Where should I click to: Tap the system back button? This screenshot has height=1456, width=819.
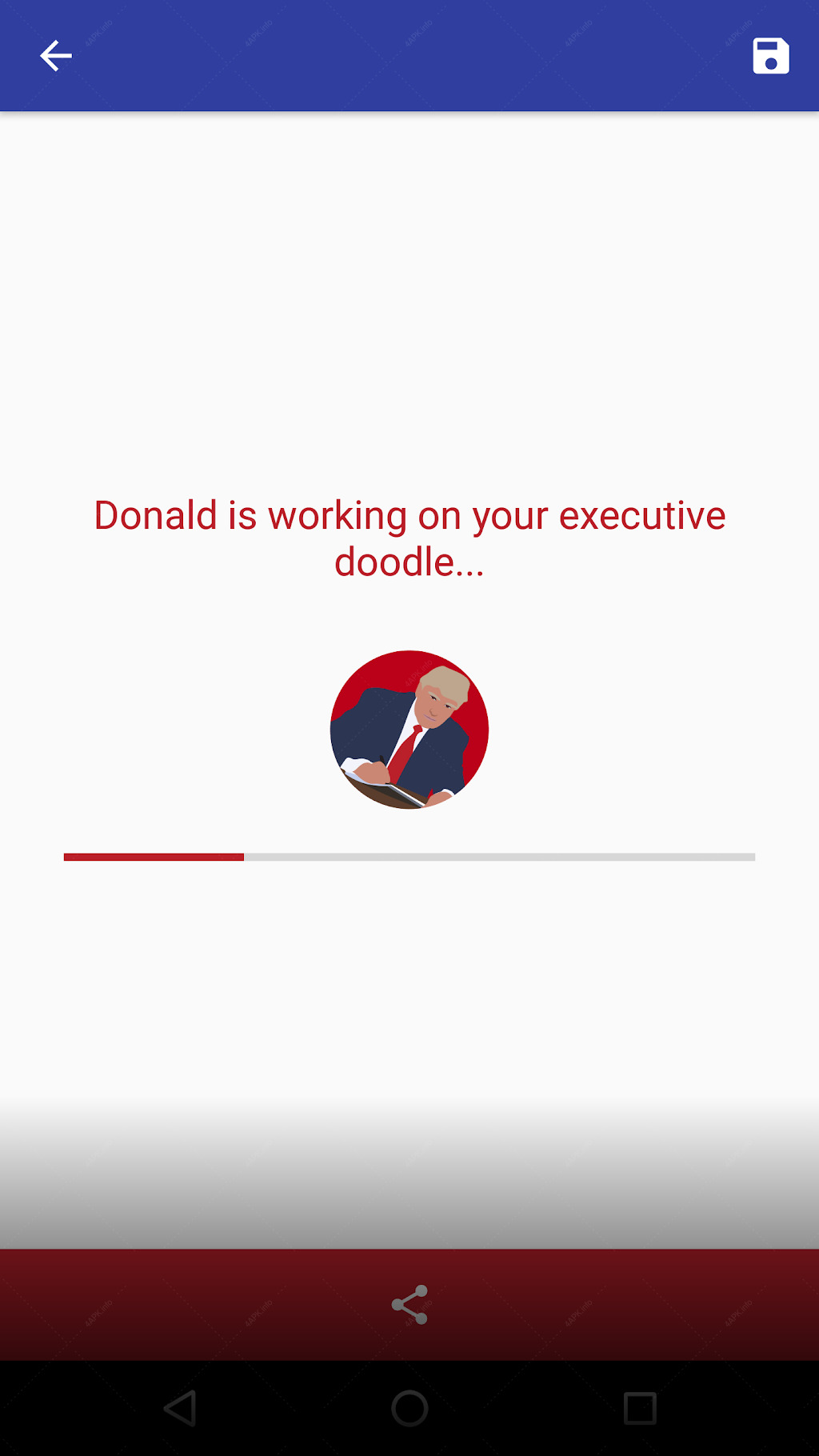tap(180, 1408)
